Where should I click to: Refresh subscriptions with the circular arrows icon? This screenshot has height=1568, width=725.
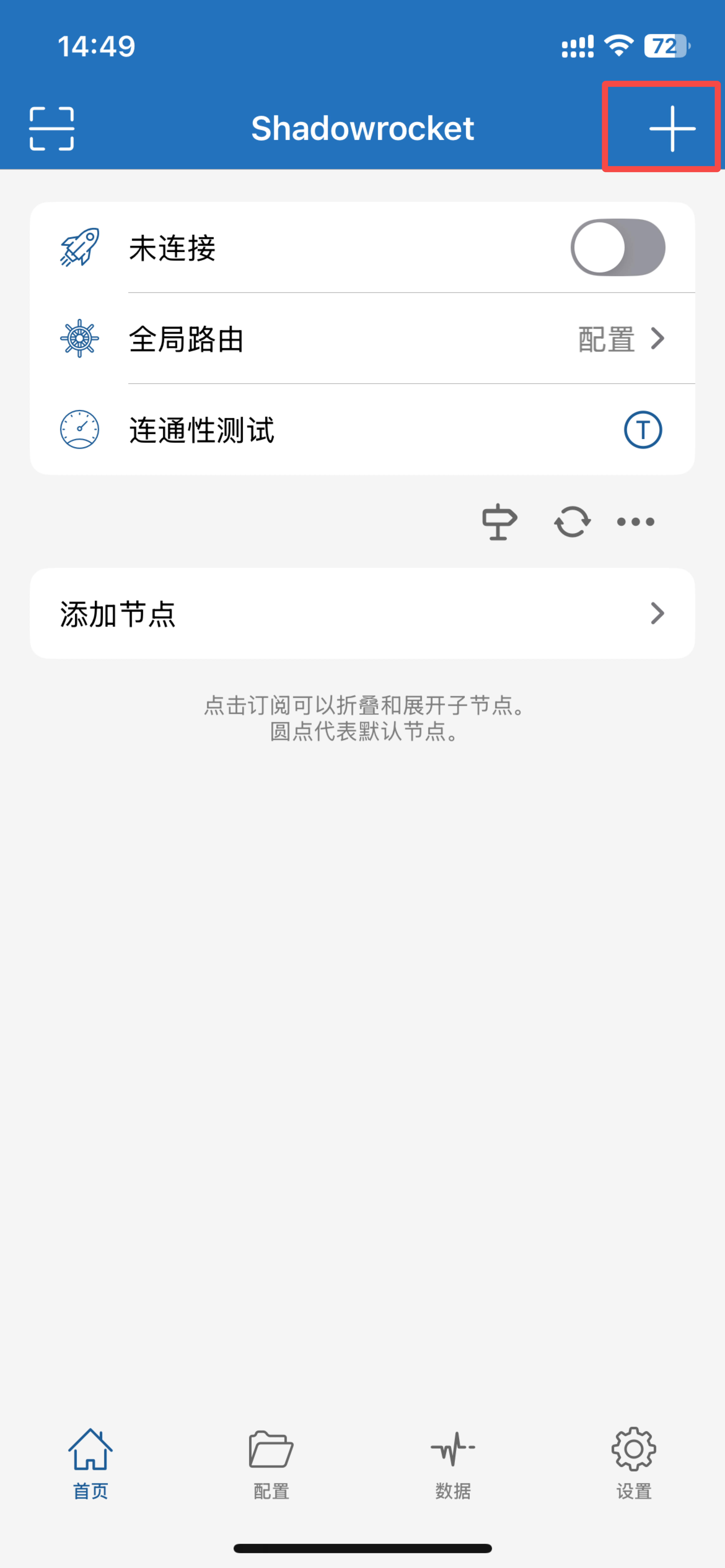click(x=572, y=522)
